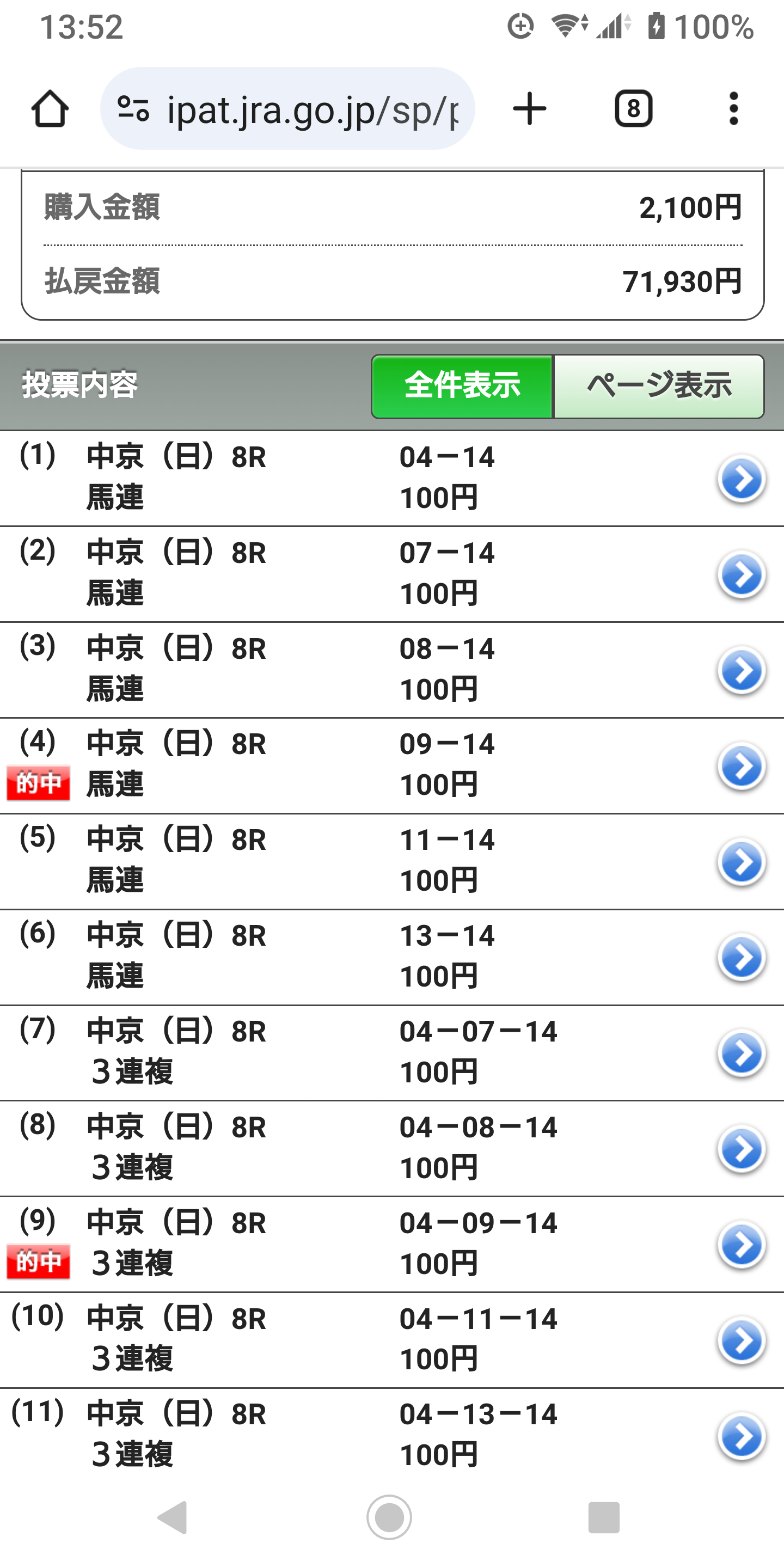The width and height of the screenshot is (784, 1568).
Task: Open bet (6) 馬連 13-14
Action: [x=392, y=957]
